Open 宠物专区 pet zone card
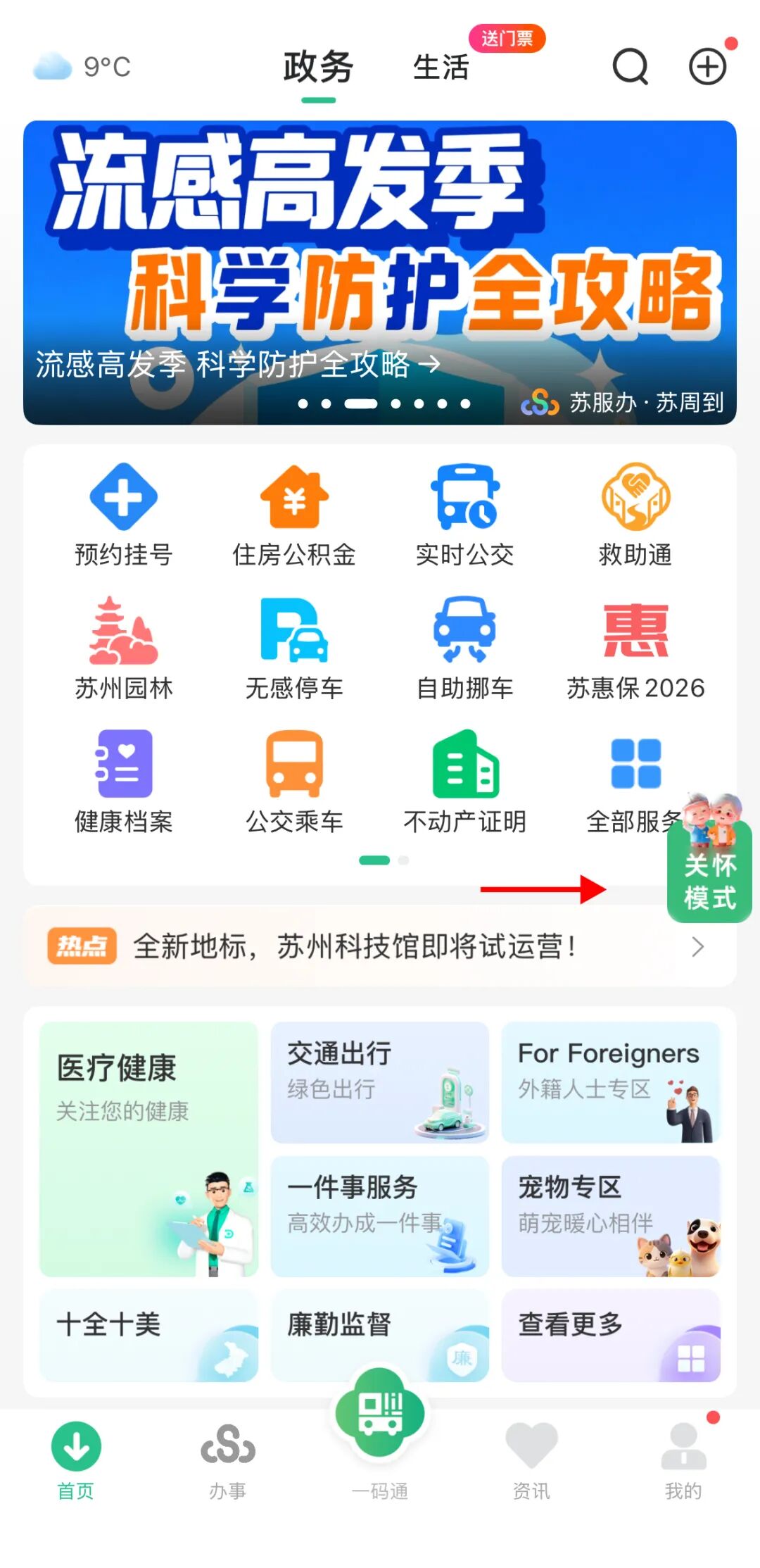 tap(610, 1216)
